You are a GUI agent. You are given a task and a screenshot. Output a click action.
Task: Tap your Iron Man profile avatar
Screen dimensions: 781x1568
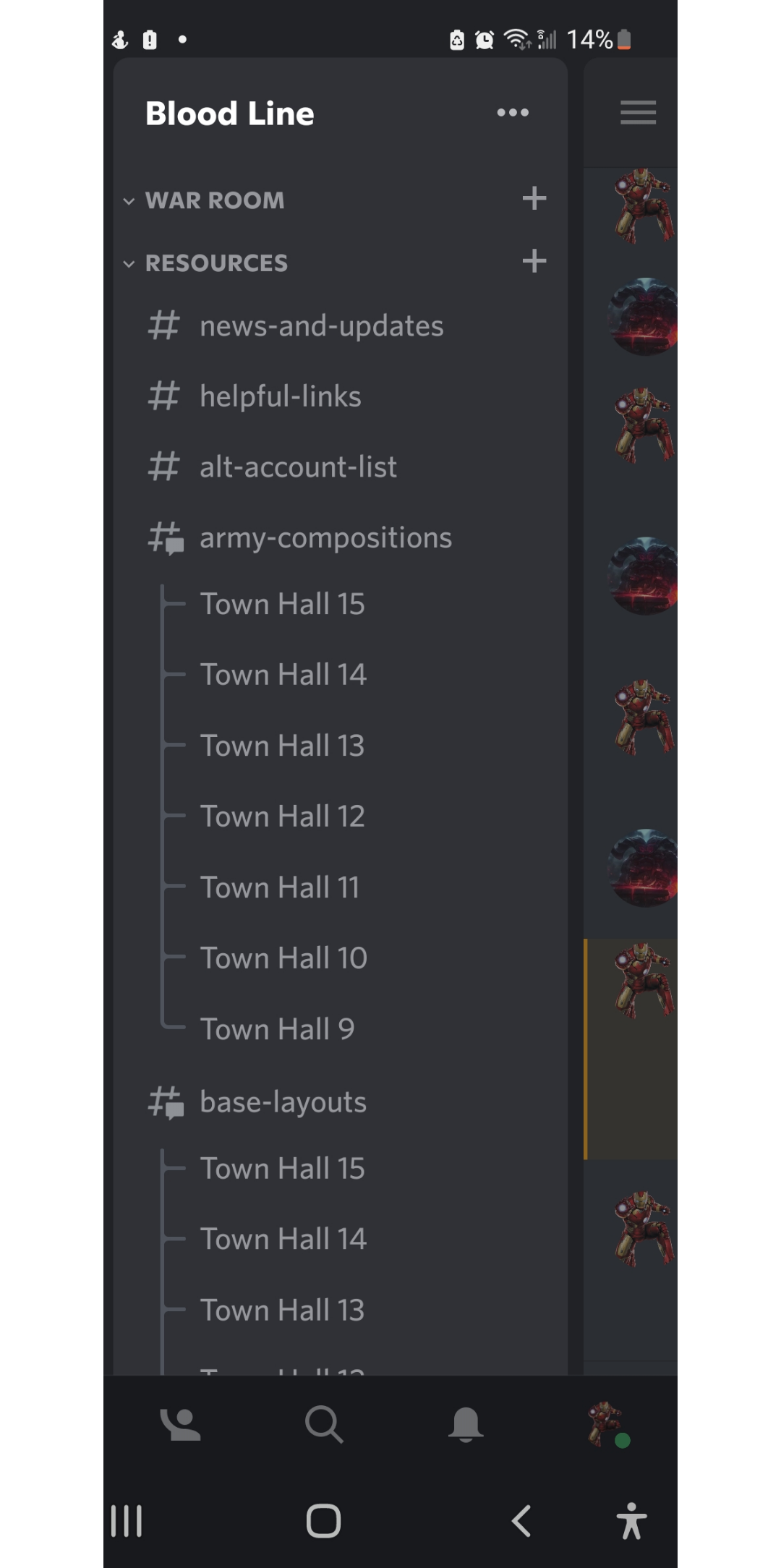pos(606,1422)
